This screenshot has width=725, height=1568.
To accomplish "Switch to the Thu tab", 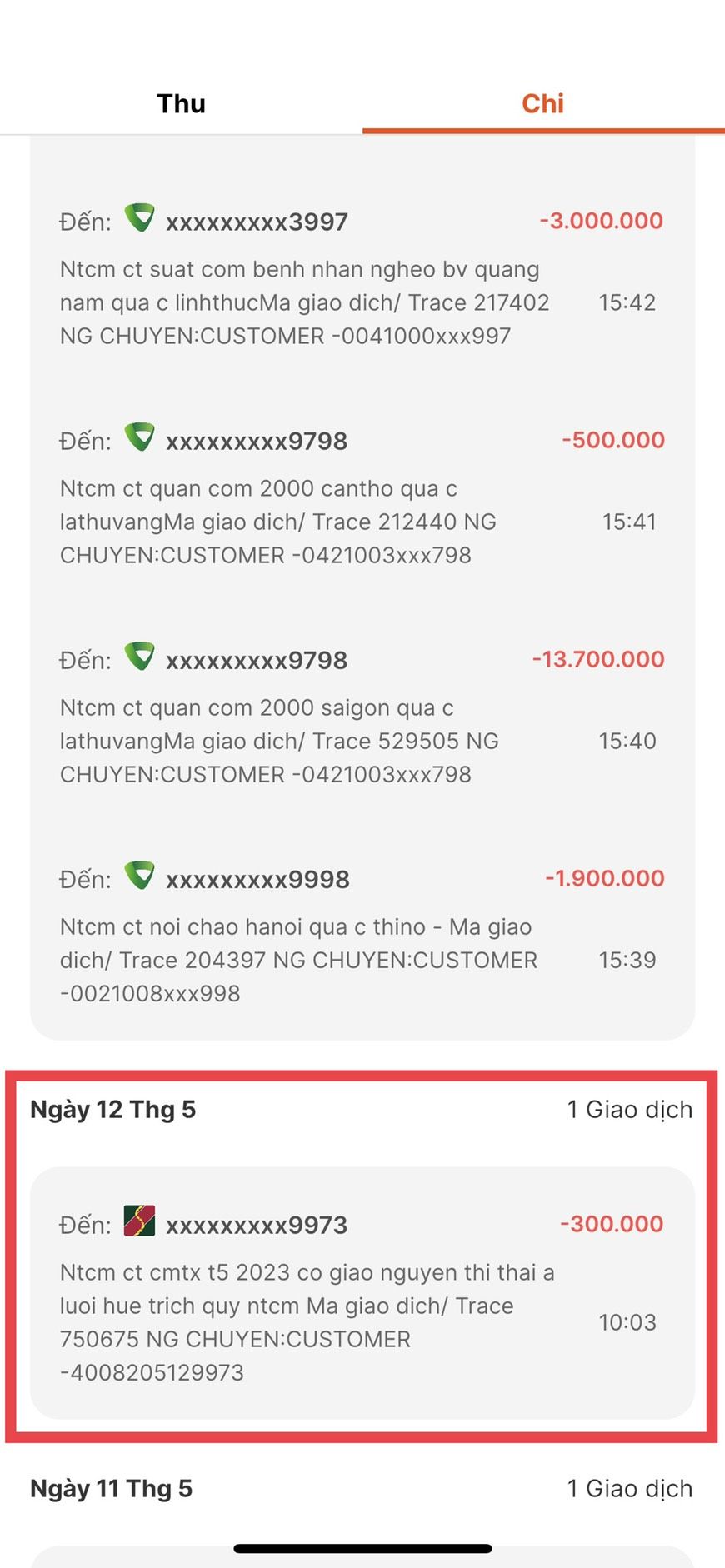I will (x=181, y=103).
